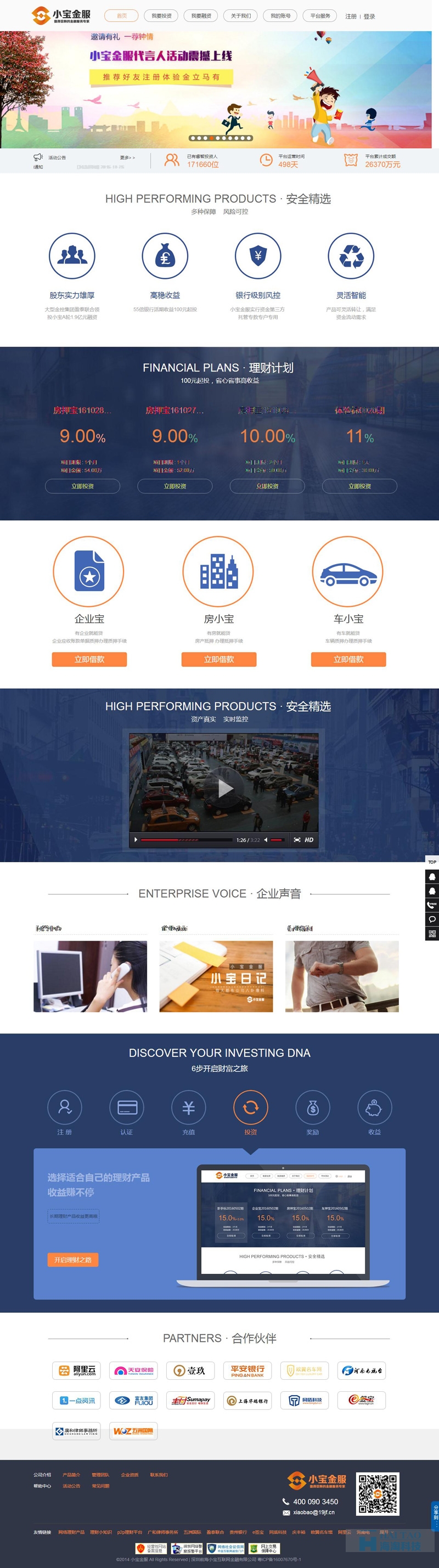Tap 立即借款 under 车小宝
439x1568 pixels.
click(348, 659)
